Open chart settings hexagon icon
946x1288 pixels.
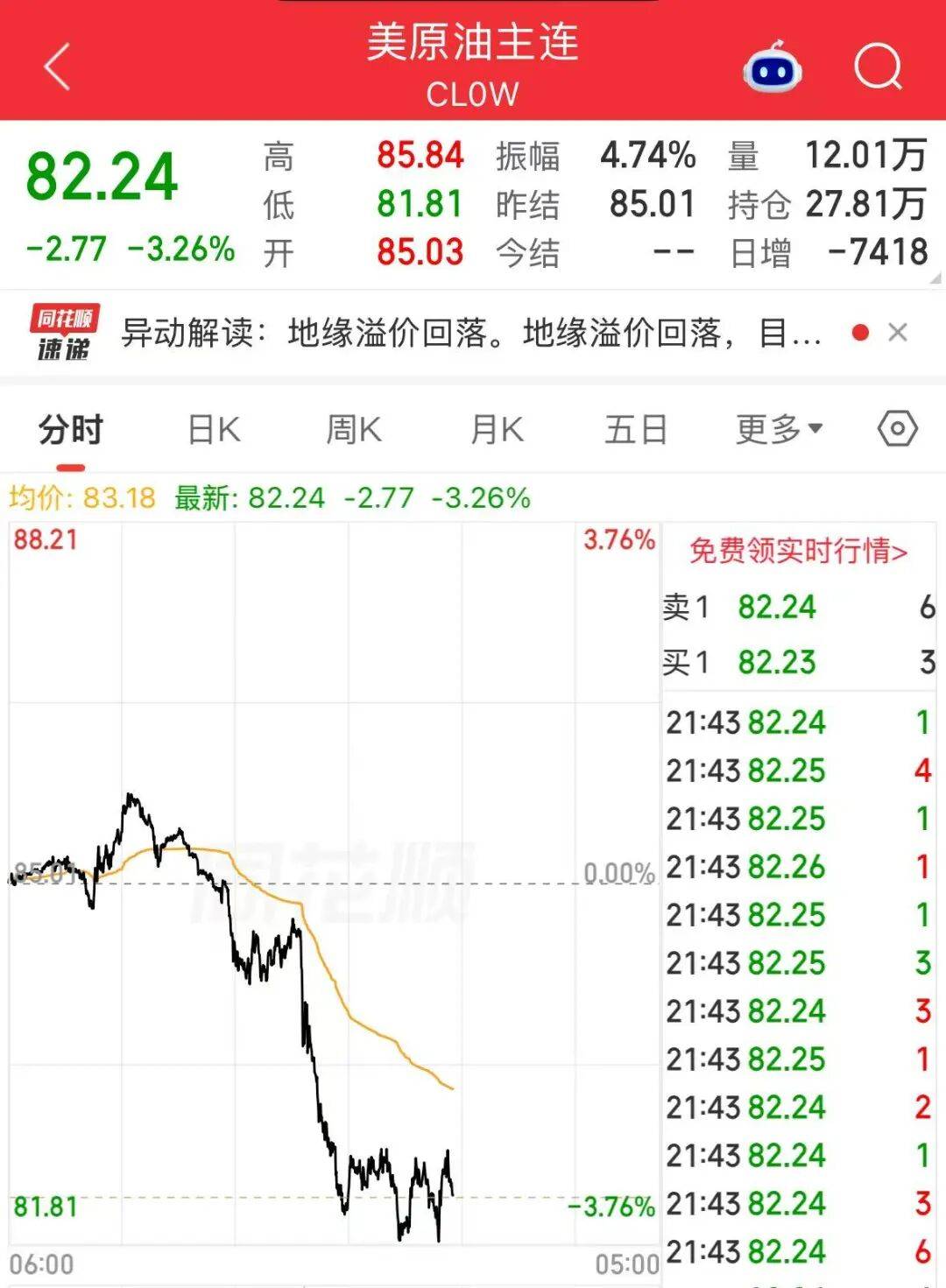pyautogui.click(x=898, y=429)
